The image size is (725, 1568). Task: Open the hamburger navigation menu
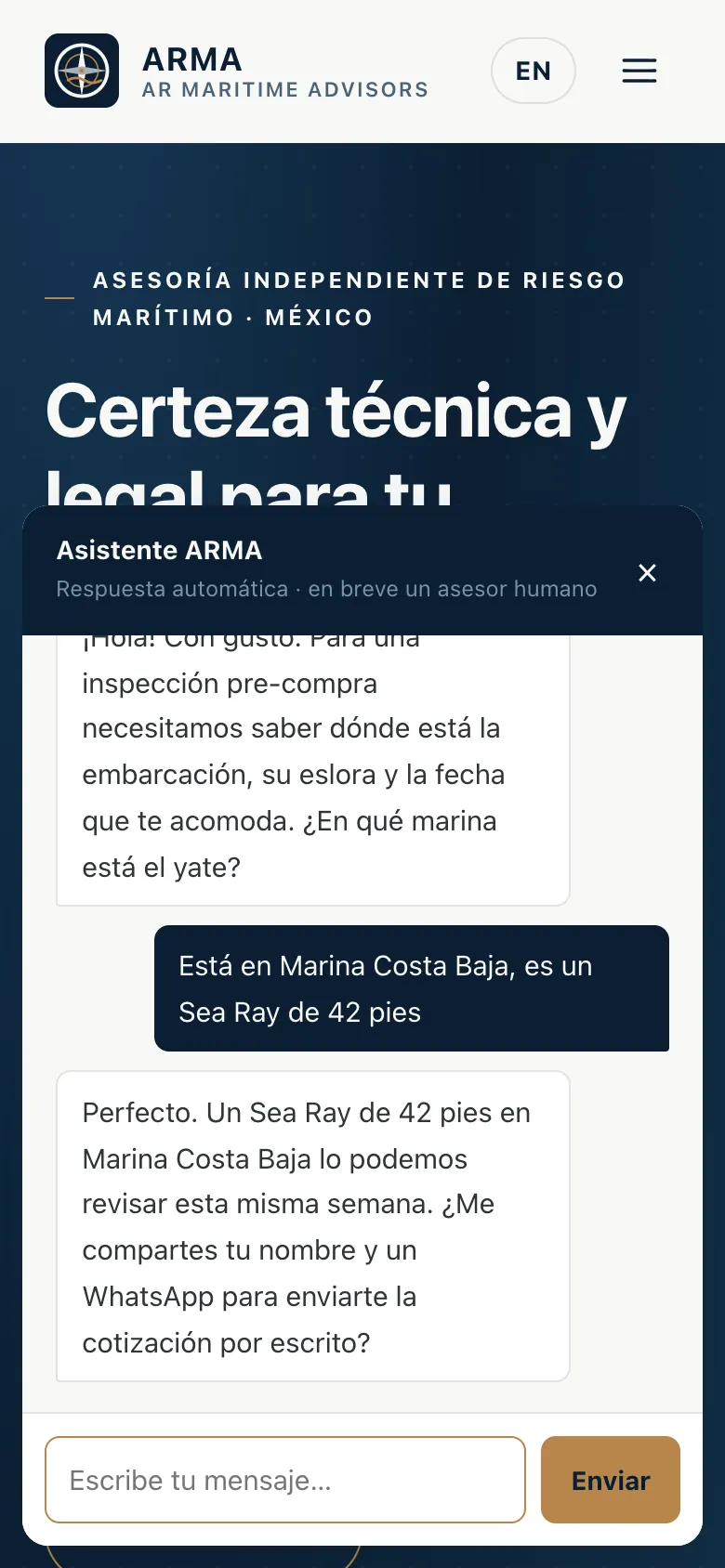pos(639,71)
